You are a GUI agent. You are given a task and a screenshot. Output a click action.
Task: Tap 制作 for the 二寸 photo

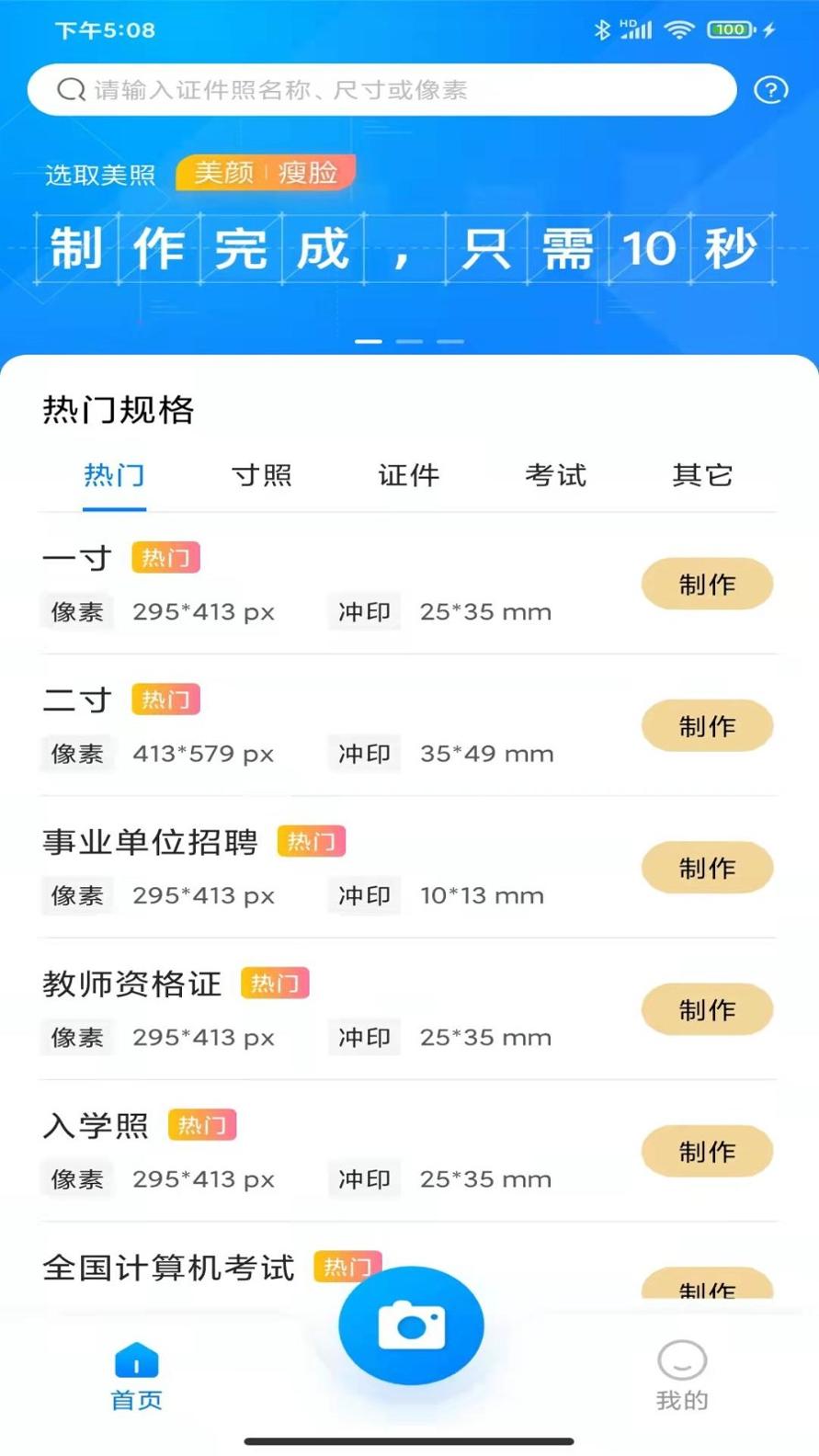(706, 725)
